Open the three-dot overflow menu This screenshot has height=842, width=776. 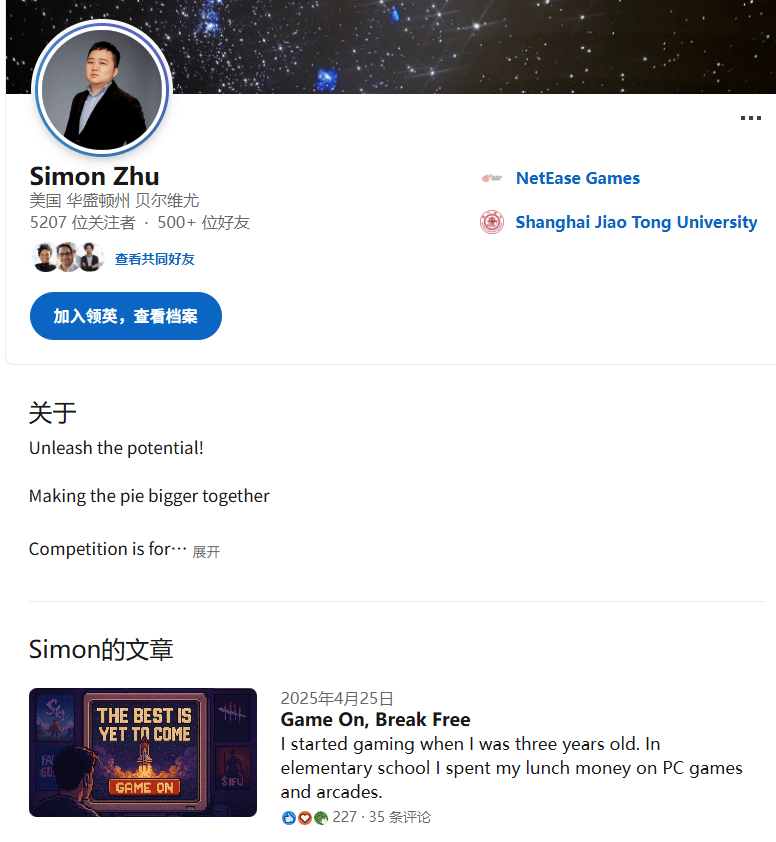coord(750,118)
